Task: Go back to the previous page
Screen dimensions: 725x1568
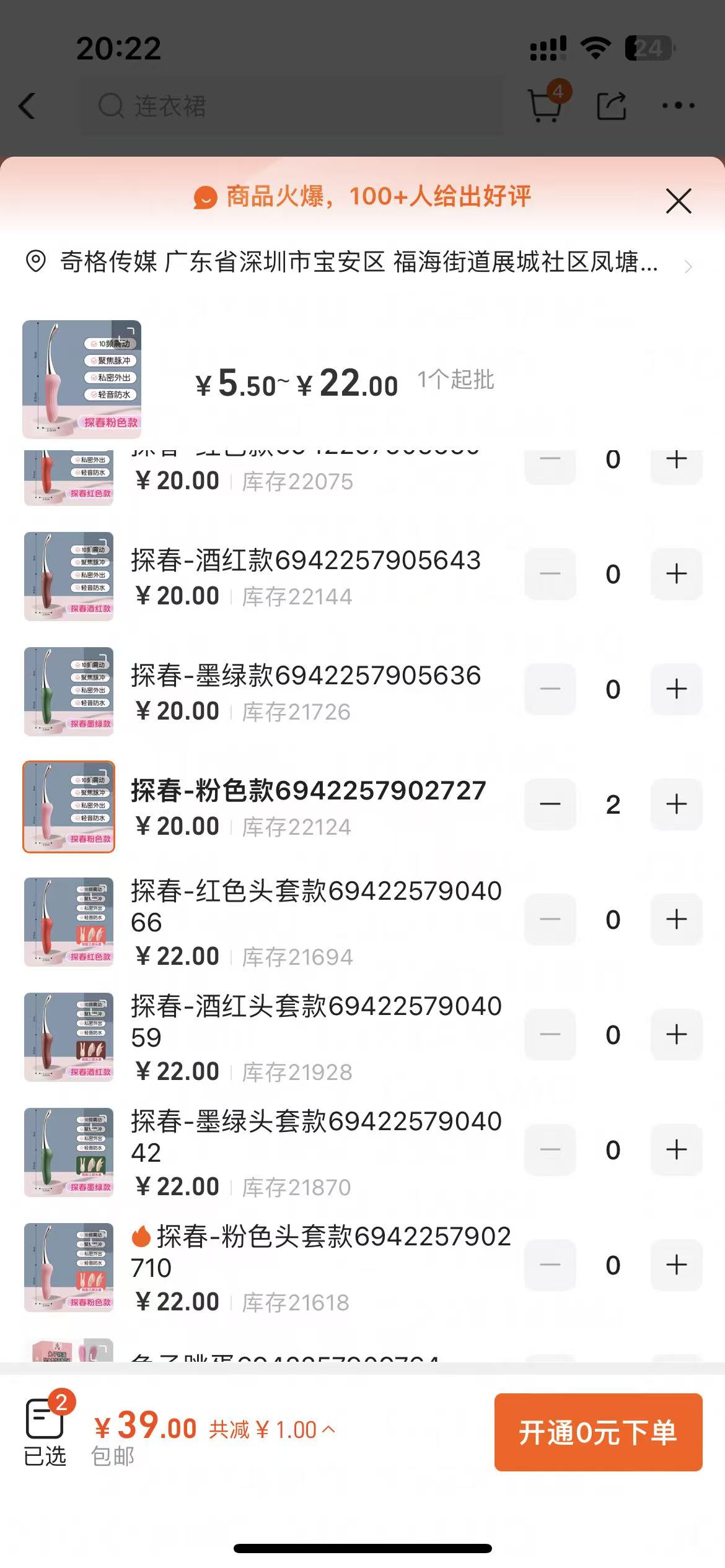Action: (x=28, y=106)
